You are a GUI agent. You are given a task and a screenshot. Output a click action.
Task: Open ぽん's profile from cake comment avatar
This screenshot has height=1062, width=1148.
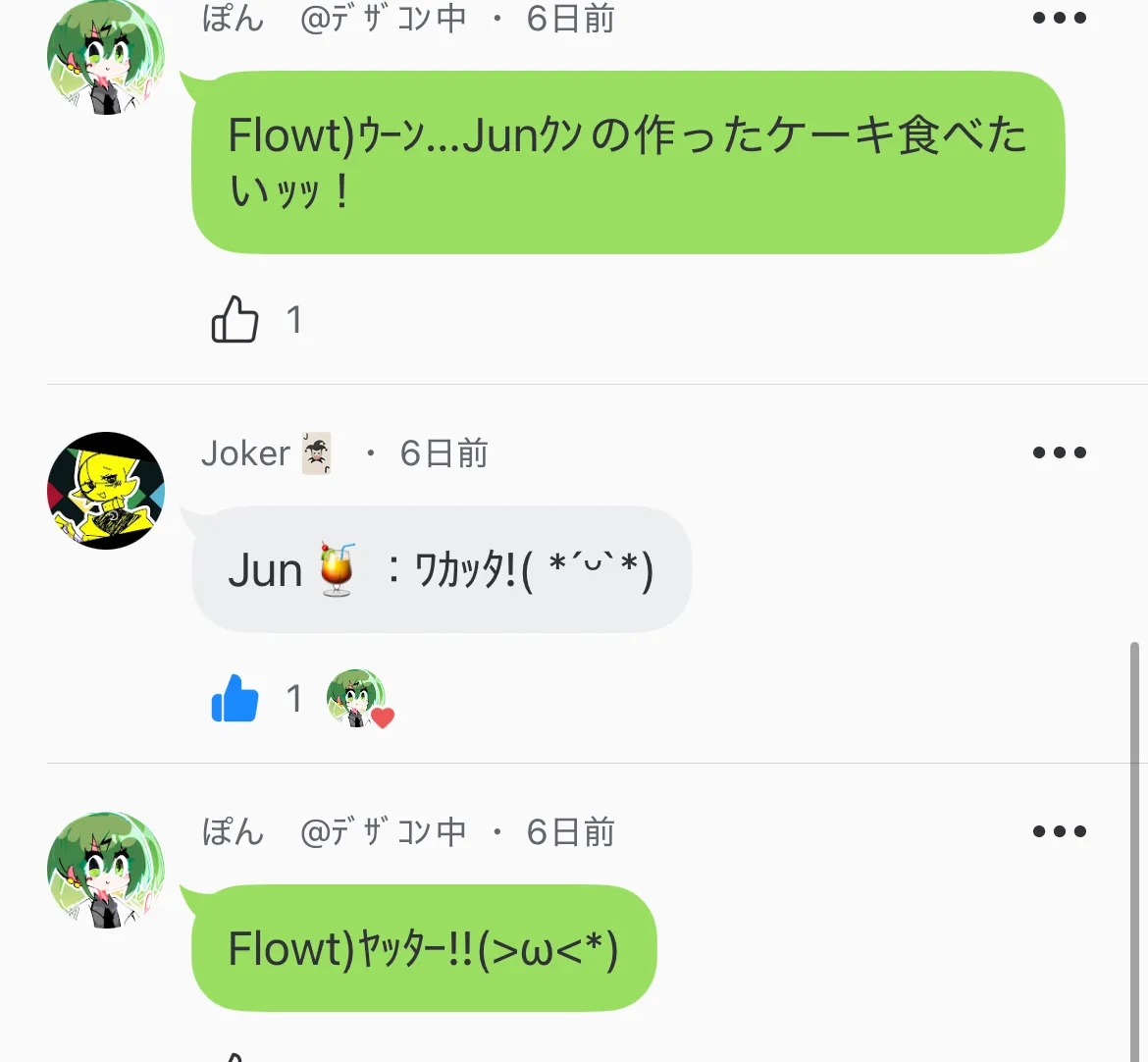(x=106, y=59)
